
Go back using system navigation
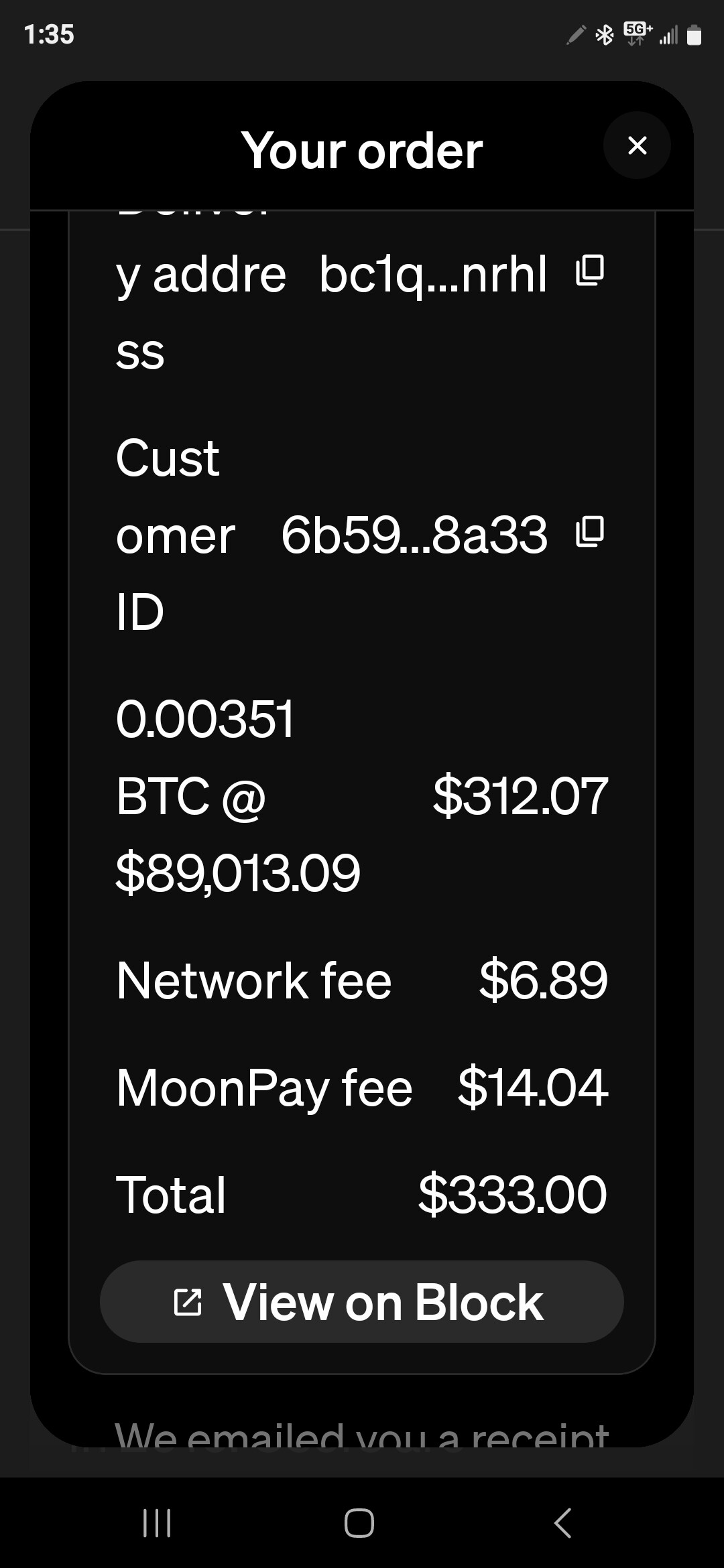[x=563, y=1522]
